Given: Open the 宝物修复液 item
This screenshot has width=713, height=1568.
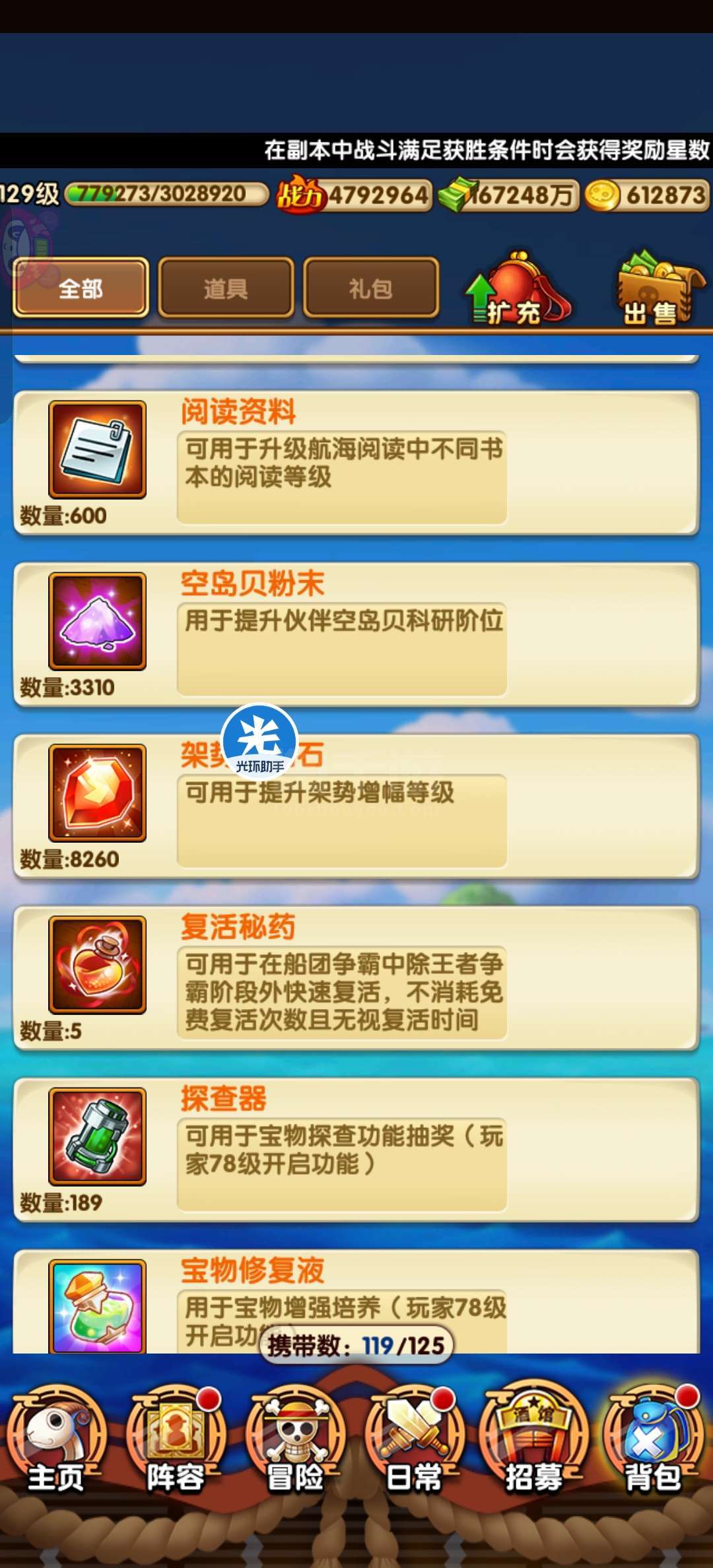Looking at the screenshot, I should pyautogui.click(x=356, y=1301).
